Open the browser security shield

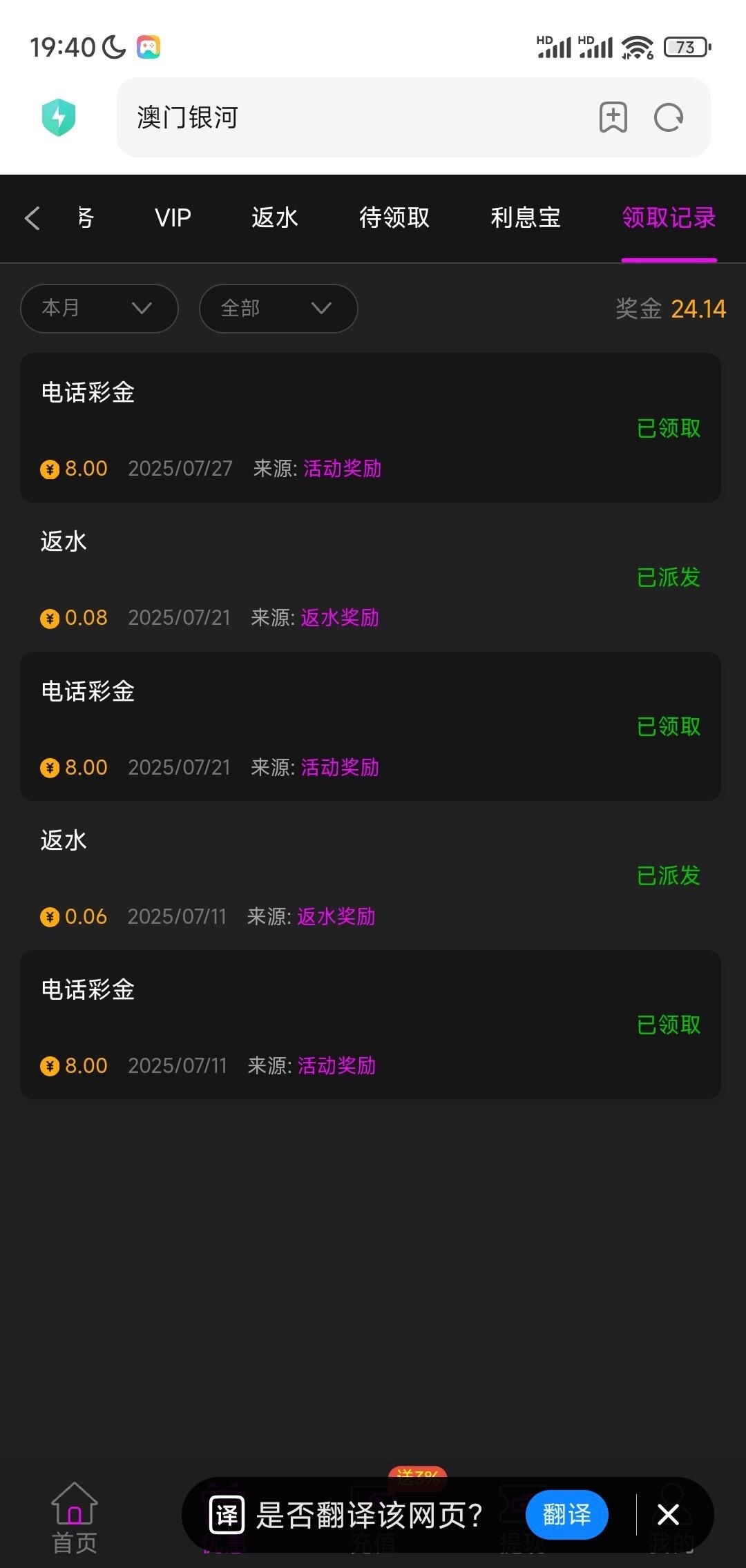59,117
